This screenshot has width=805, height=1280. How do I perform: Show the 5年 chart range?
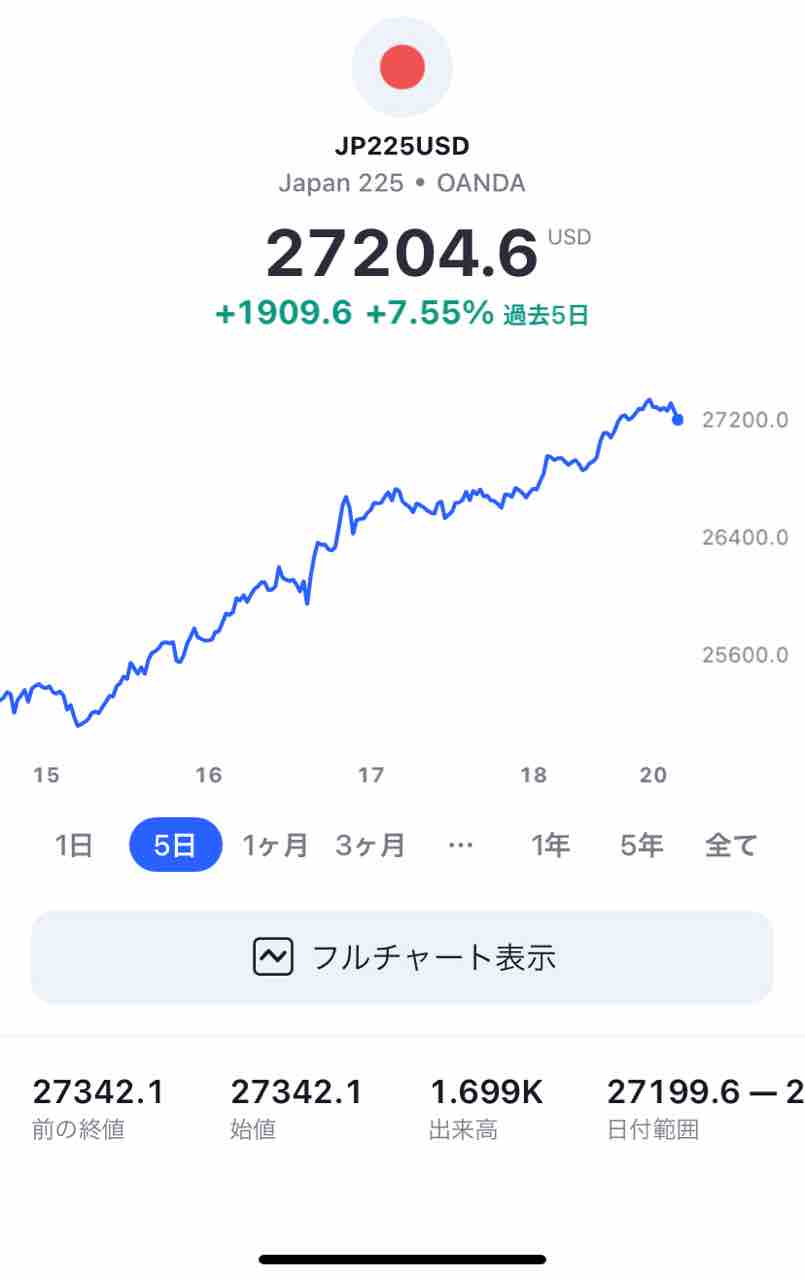click(x=641, y=846)
